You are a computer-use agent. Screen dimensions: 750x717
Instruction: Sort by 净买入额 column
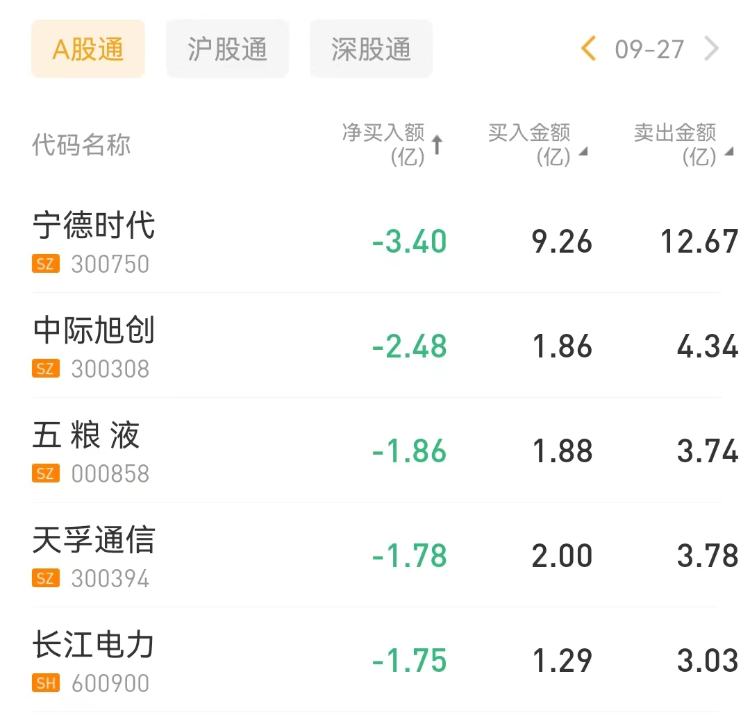(x=392, y=144)
